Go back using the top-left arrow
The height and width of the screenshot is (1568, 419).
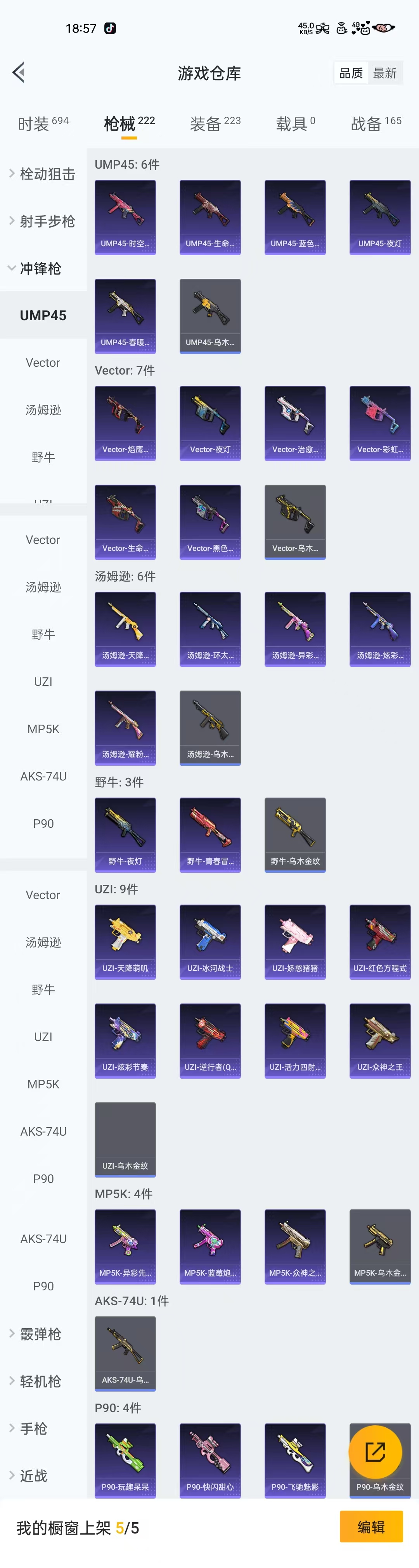coord(19,73)
